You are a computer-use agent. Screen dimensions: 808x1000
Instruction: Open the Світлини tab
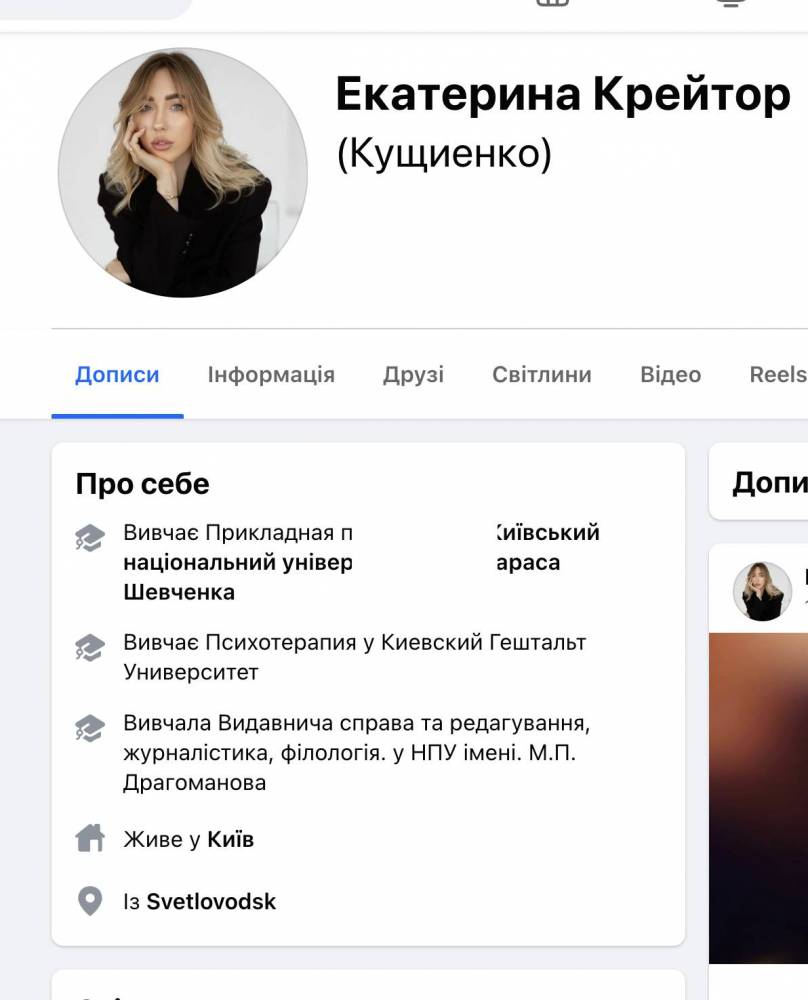click(542, 375)
